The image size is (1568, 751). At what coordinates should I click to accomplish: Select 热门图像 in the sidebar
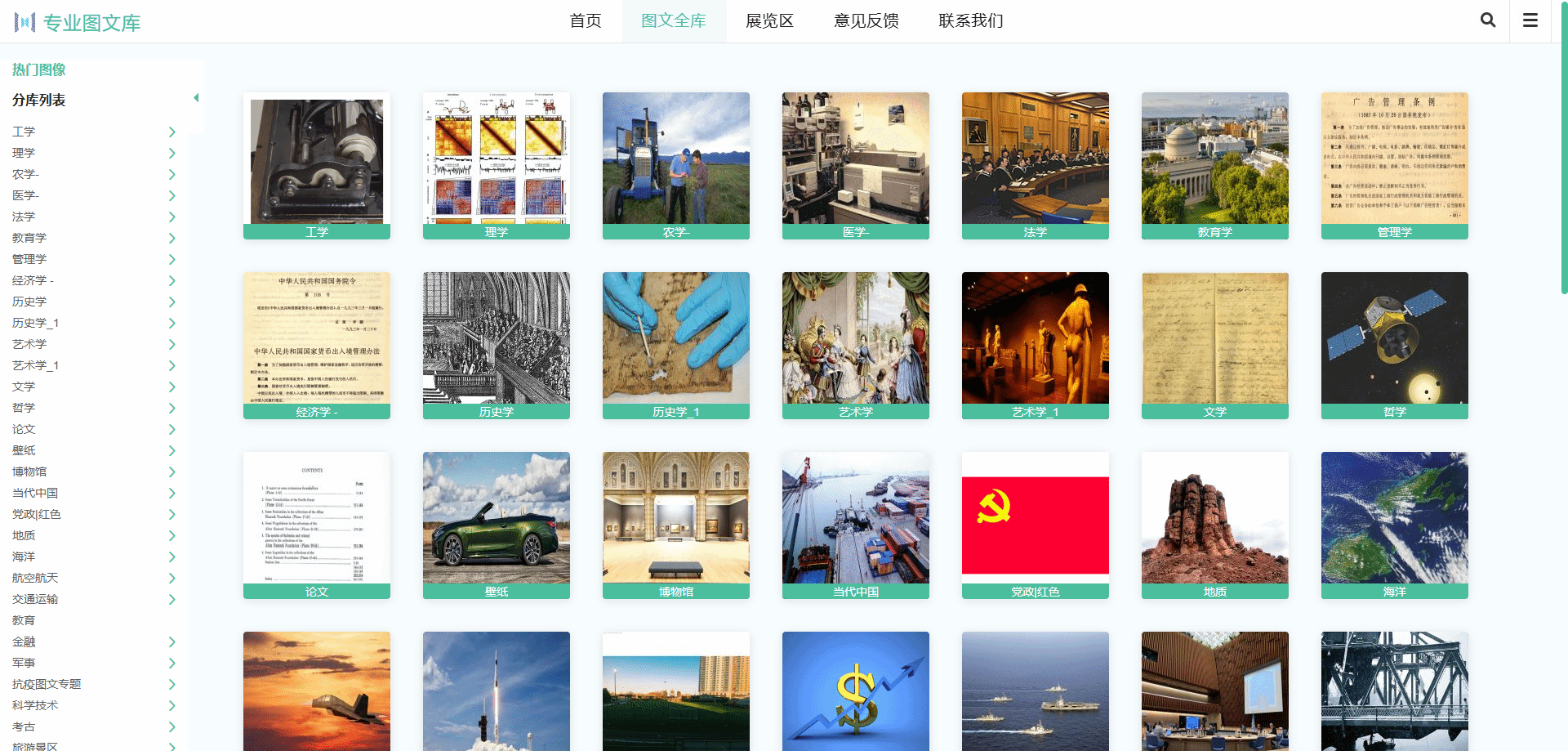pyautogui.click(x=38, y=69)
